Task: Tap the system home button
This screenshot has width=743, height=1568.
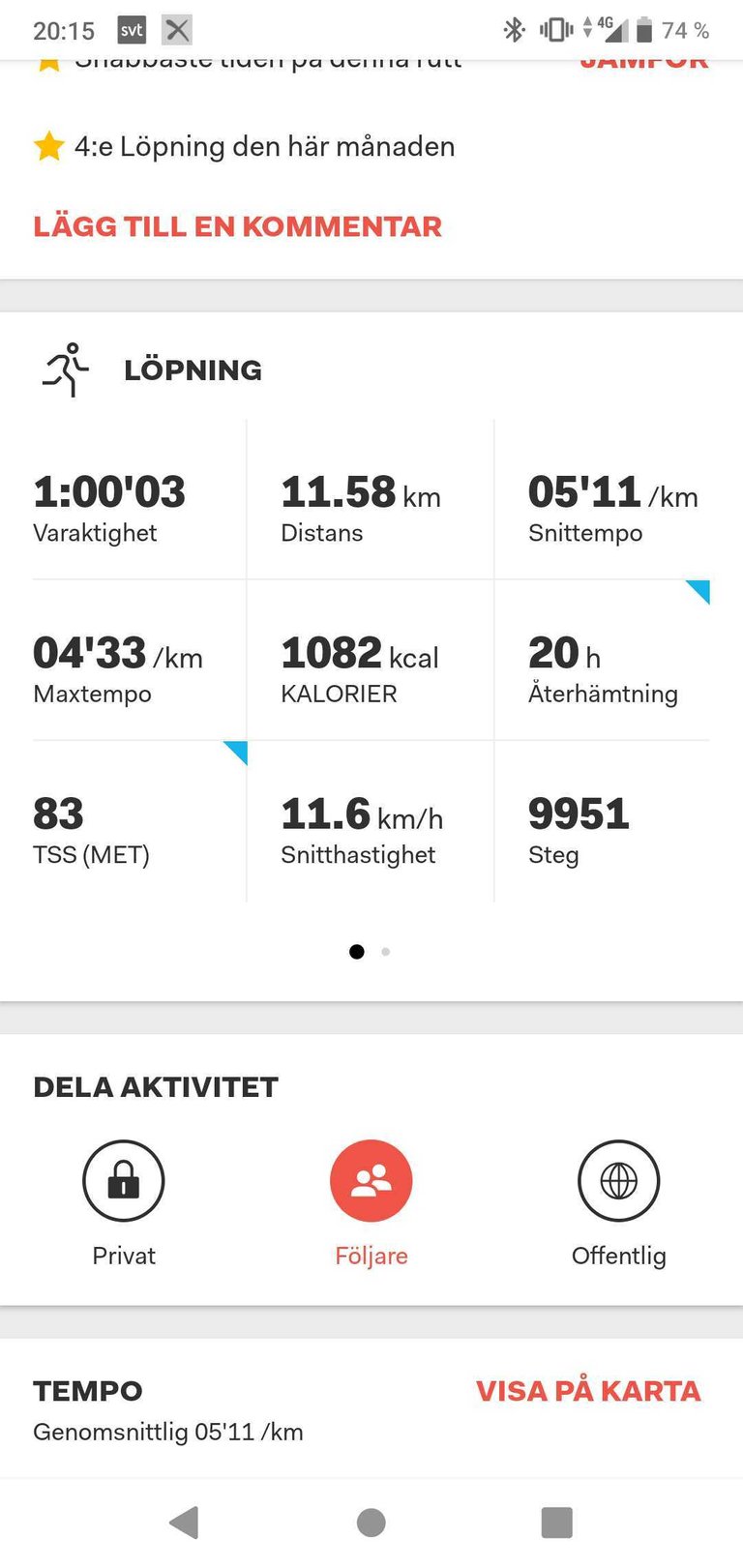Action: [371, 1523]
